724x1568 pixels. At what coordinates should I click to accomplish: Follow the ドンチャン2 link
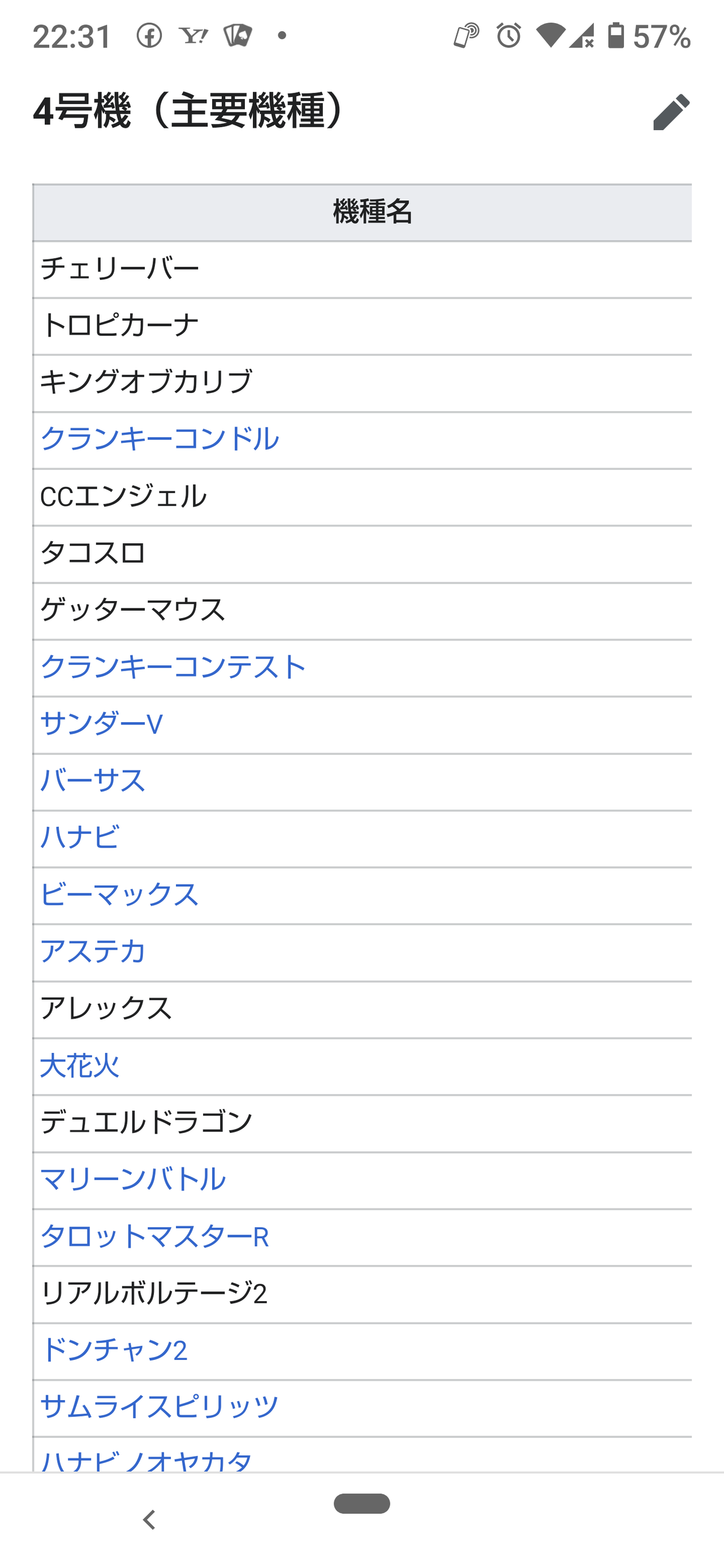tap(114, 1350)
